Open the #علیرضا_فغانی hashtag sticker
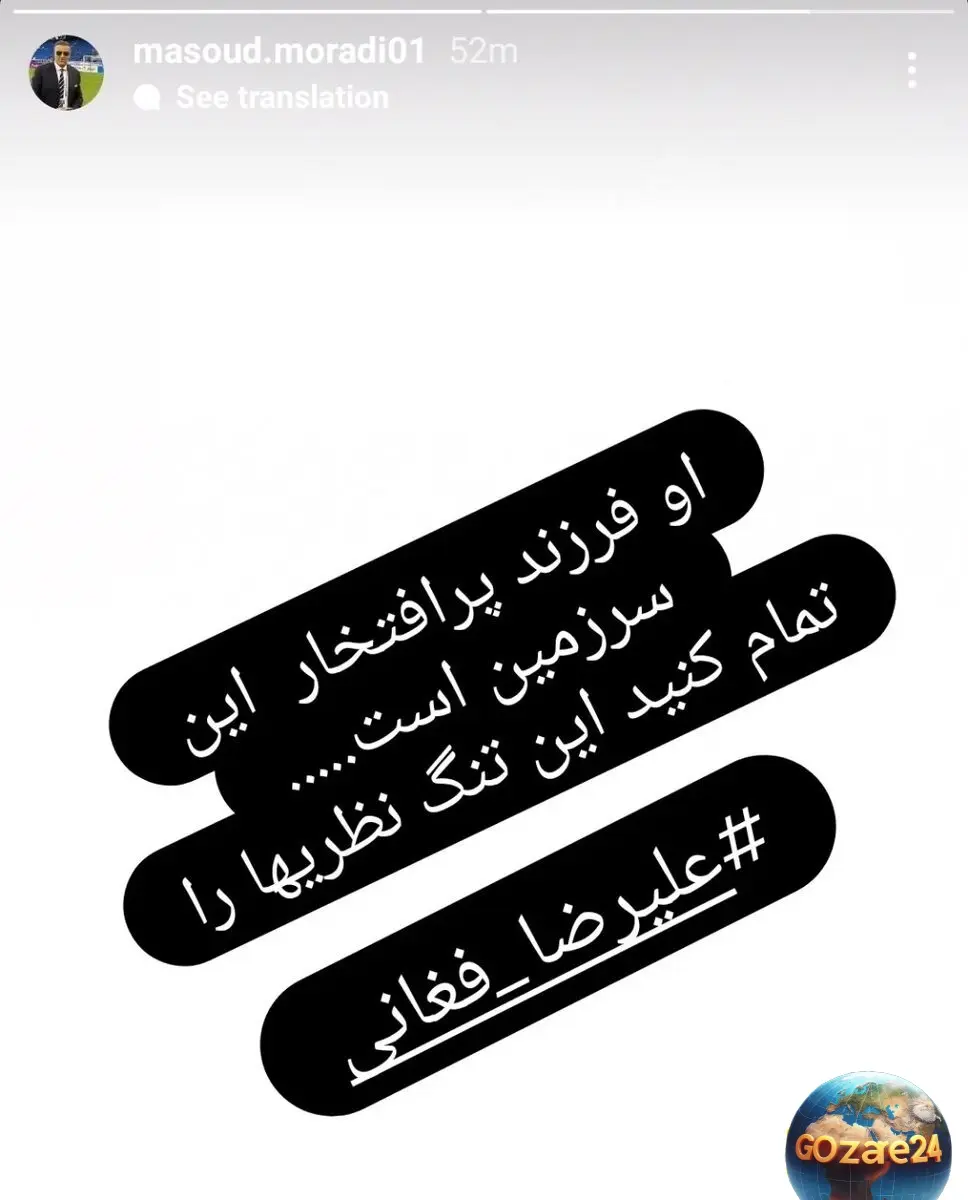This screenshot has width=968, height=1200. tap(550, 940)
